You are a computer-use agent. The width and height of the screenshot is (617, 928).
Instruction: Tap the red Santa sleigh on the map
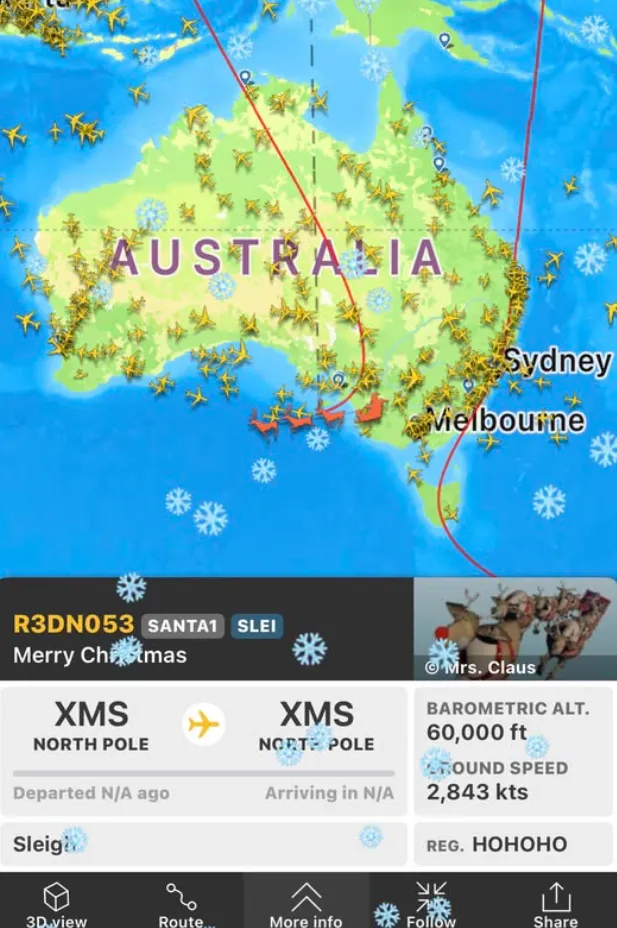pos(371,406)
